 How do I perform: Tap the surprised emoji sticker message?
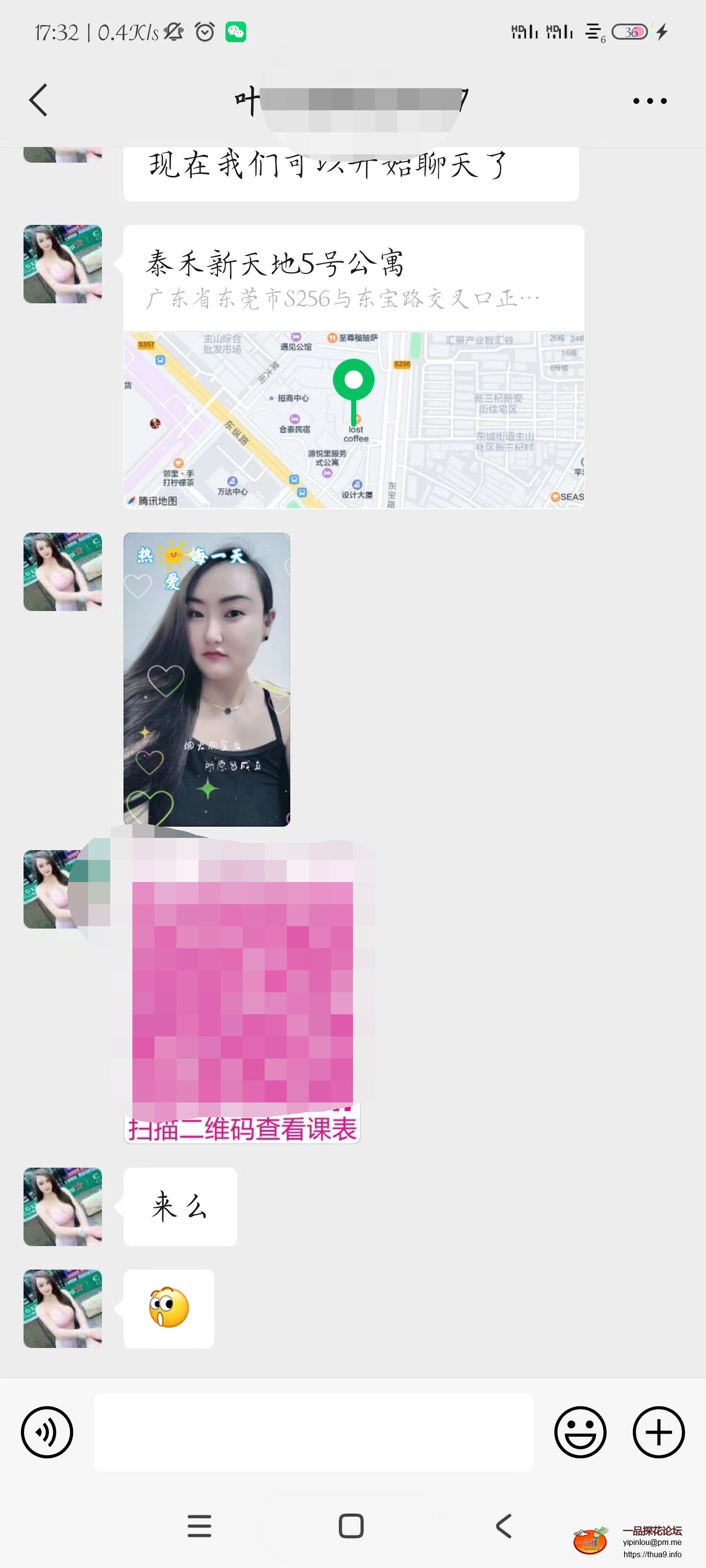coord(168,1310)
